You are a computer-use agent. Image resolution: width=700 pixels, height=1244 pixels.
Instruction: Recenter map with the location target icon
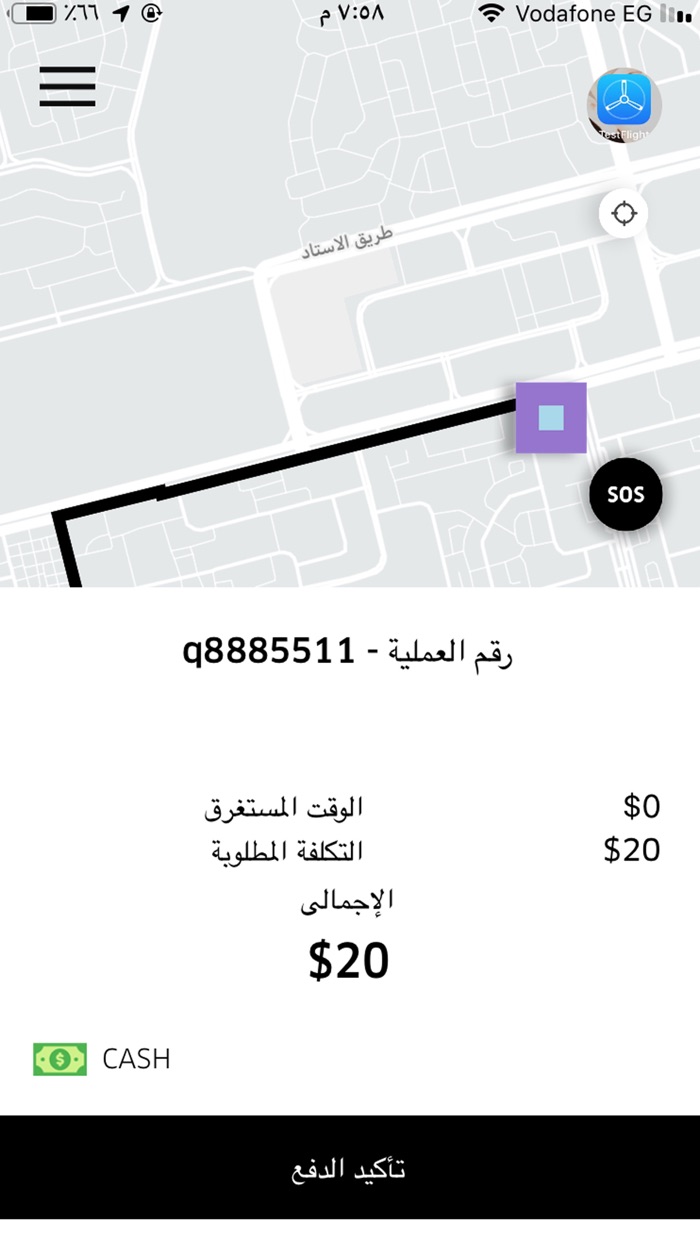coord(624,214)
